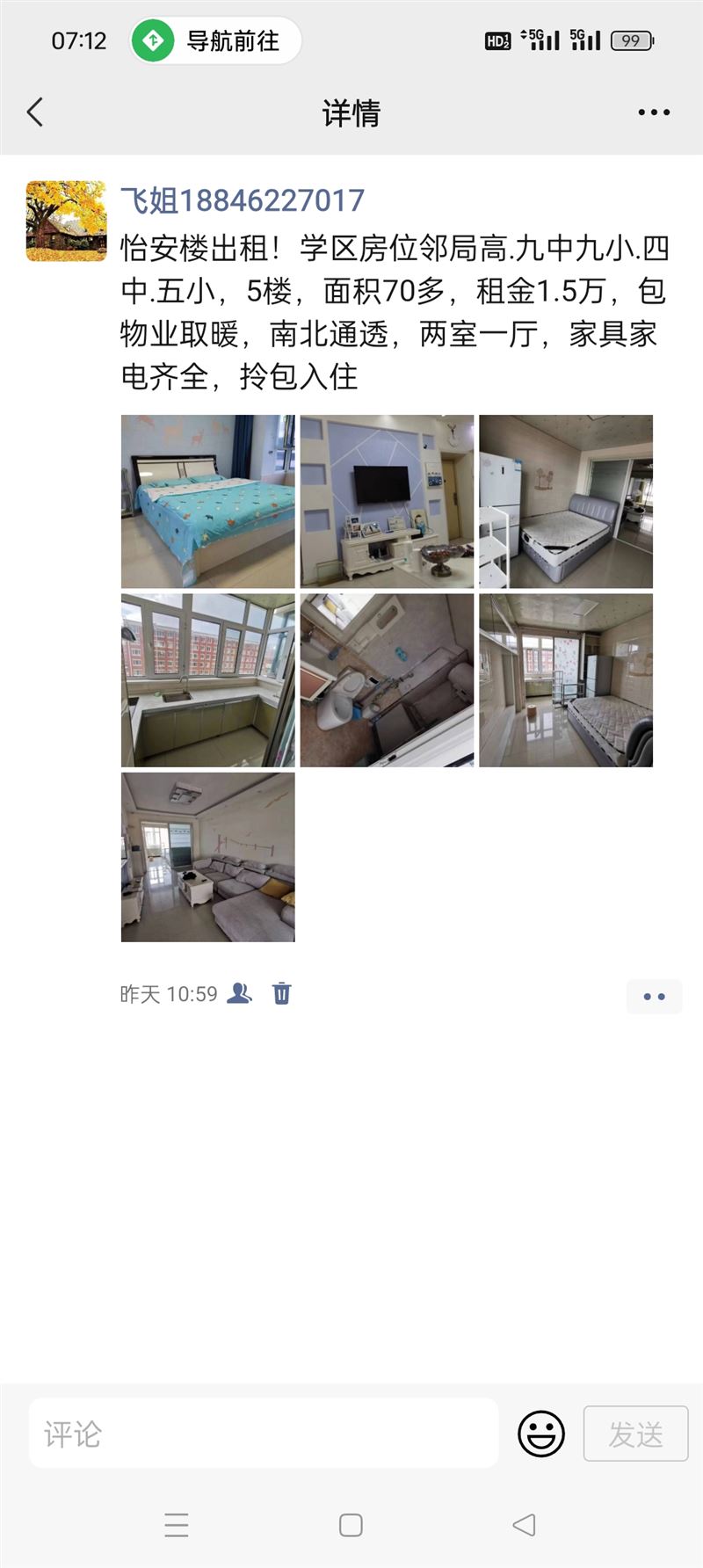Screen dimensions: 703x1568
Task: Open profile of 飞姐18846227017
Action: 243,200
